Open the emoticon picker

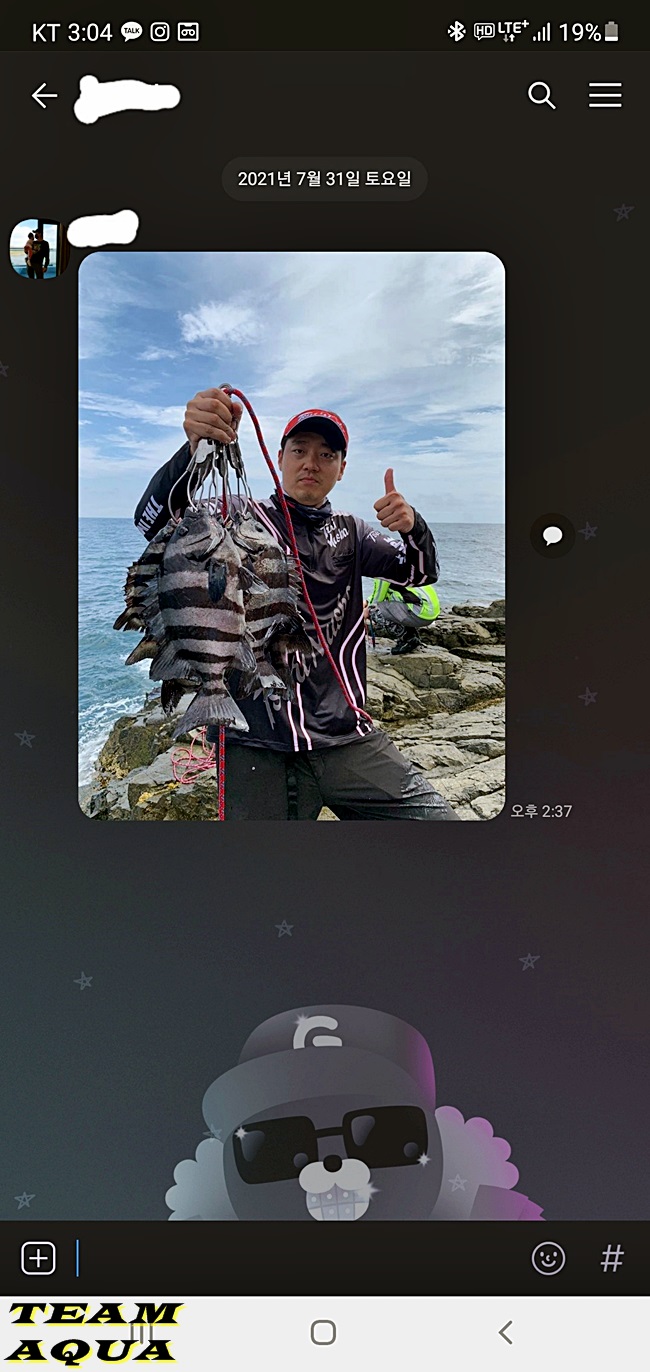548,1258
